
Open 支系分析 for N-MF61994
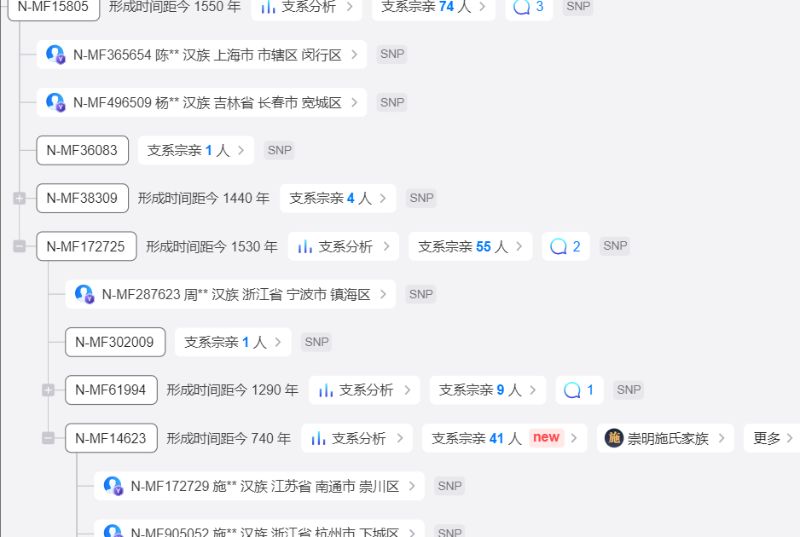point(364,390)
